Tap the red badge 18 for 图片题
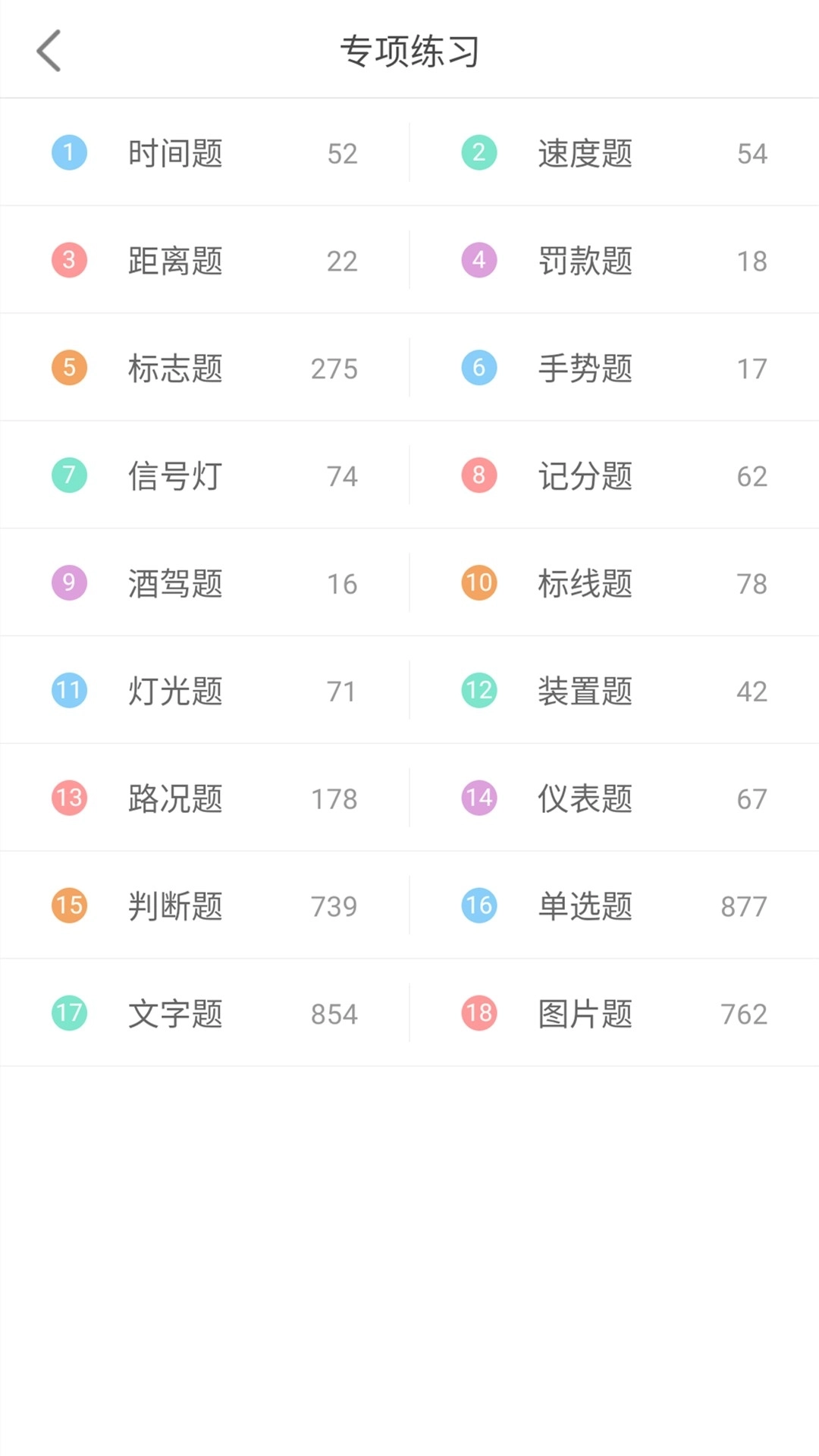The height and width of the screenshot is (1456, 819). coord(479,1012)
